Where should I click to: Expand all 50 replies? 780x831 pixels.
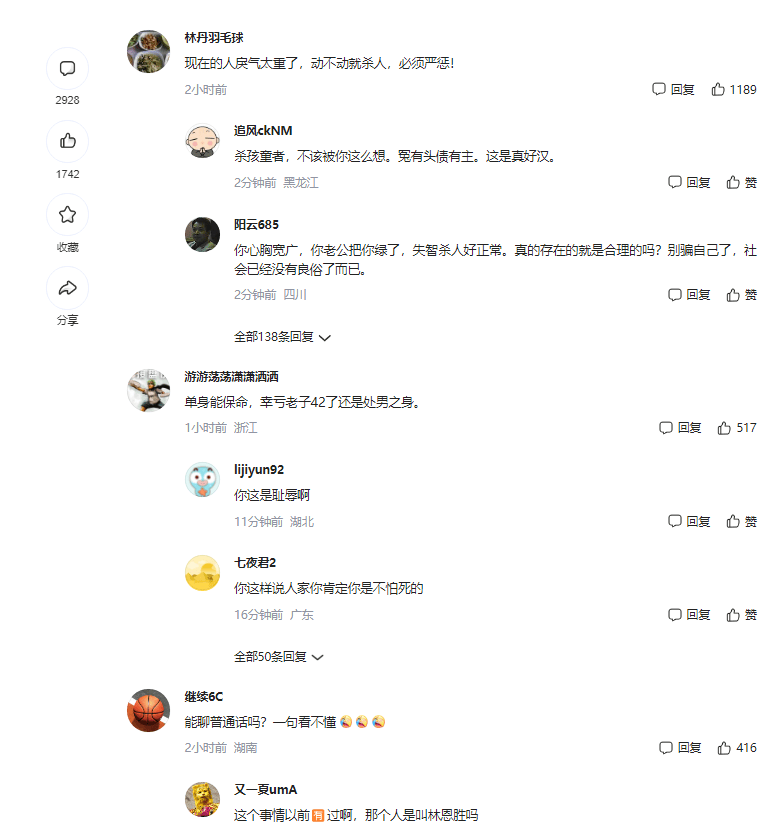point(279,657)
